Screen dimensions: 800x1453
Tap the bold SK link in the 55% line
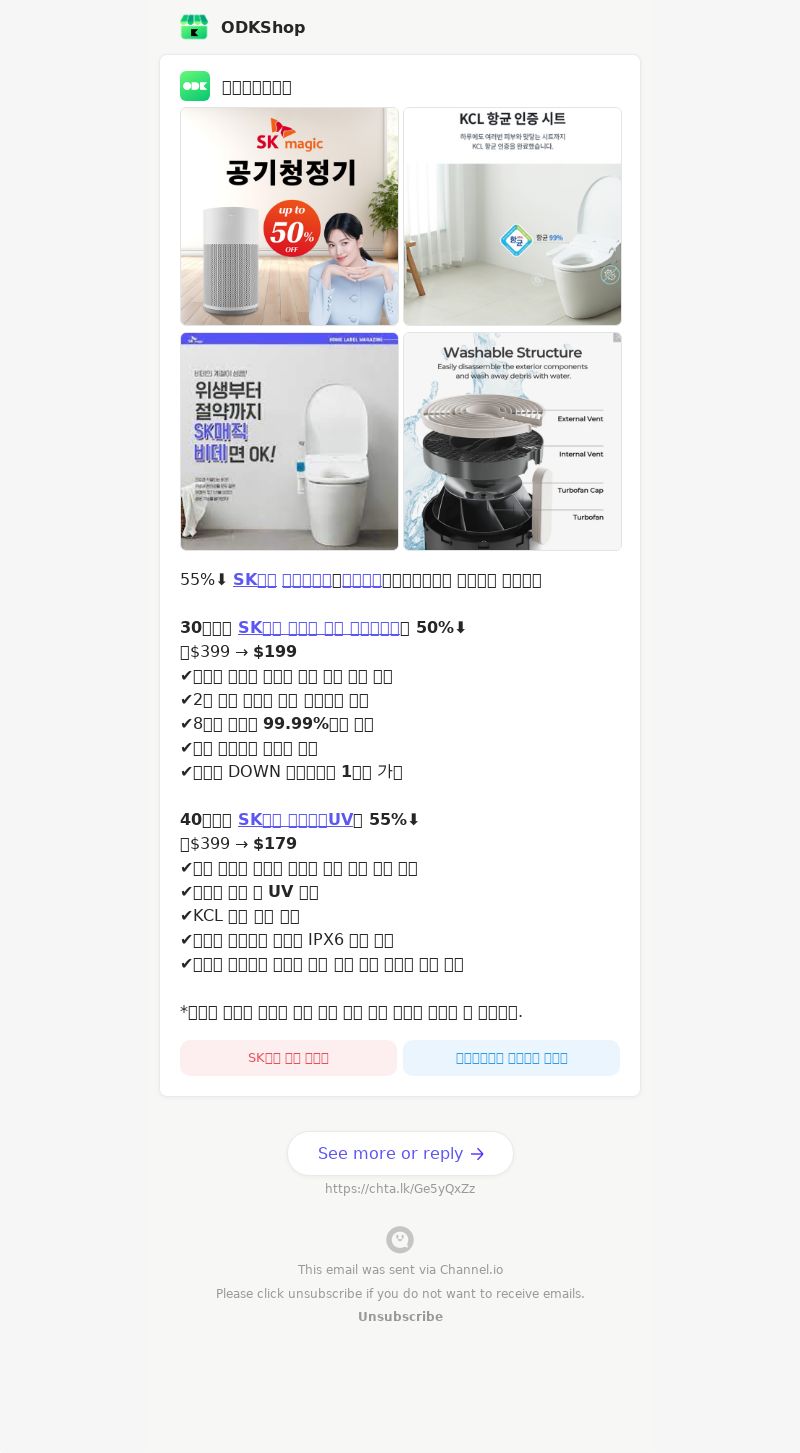255,580
